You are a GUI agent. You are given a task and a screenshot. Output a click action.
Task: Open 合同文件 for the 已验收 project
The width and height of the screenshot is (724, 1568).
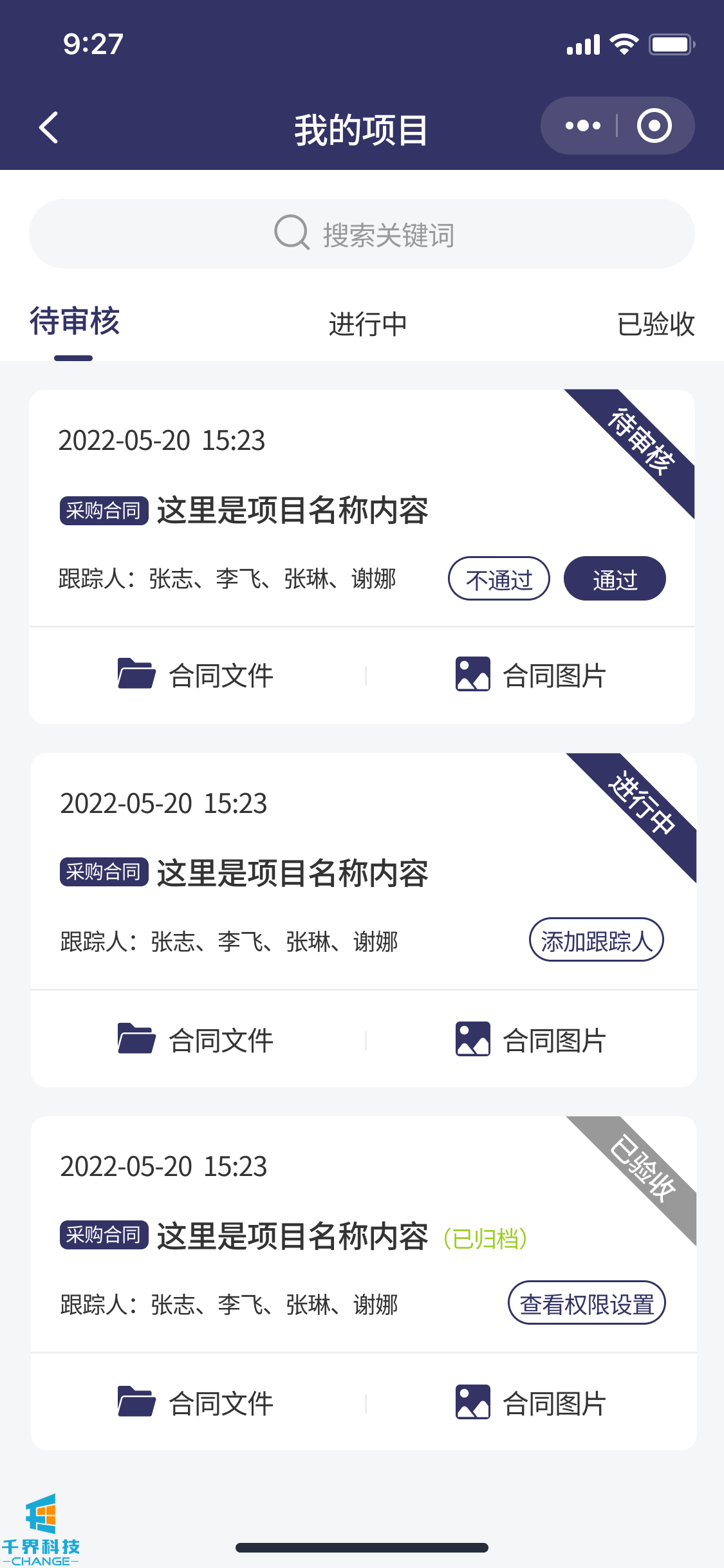click(196, 1403)
